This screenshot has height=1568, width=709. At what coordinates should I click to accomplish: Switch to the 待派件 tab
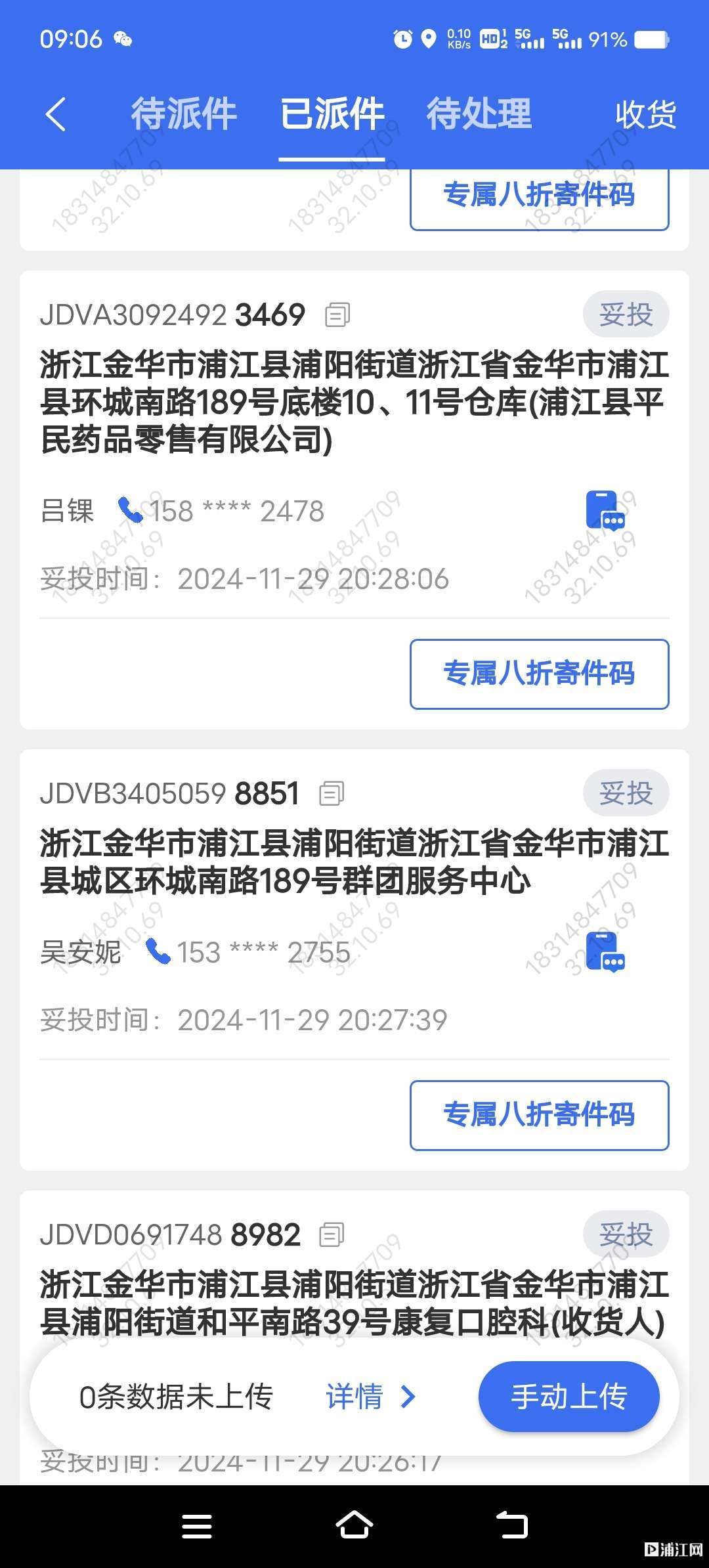pos(184,114)
